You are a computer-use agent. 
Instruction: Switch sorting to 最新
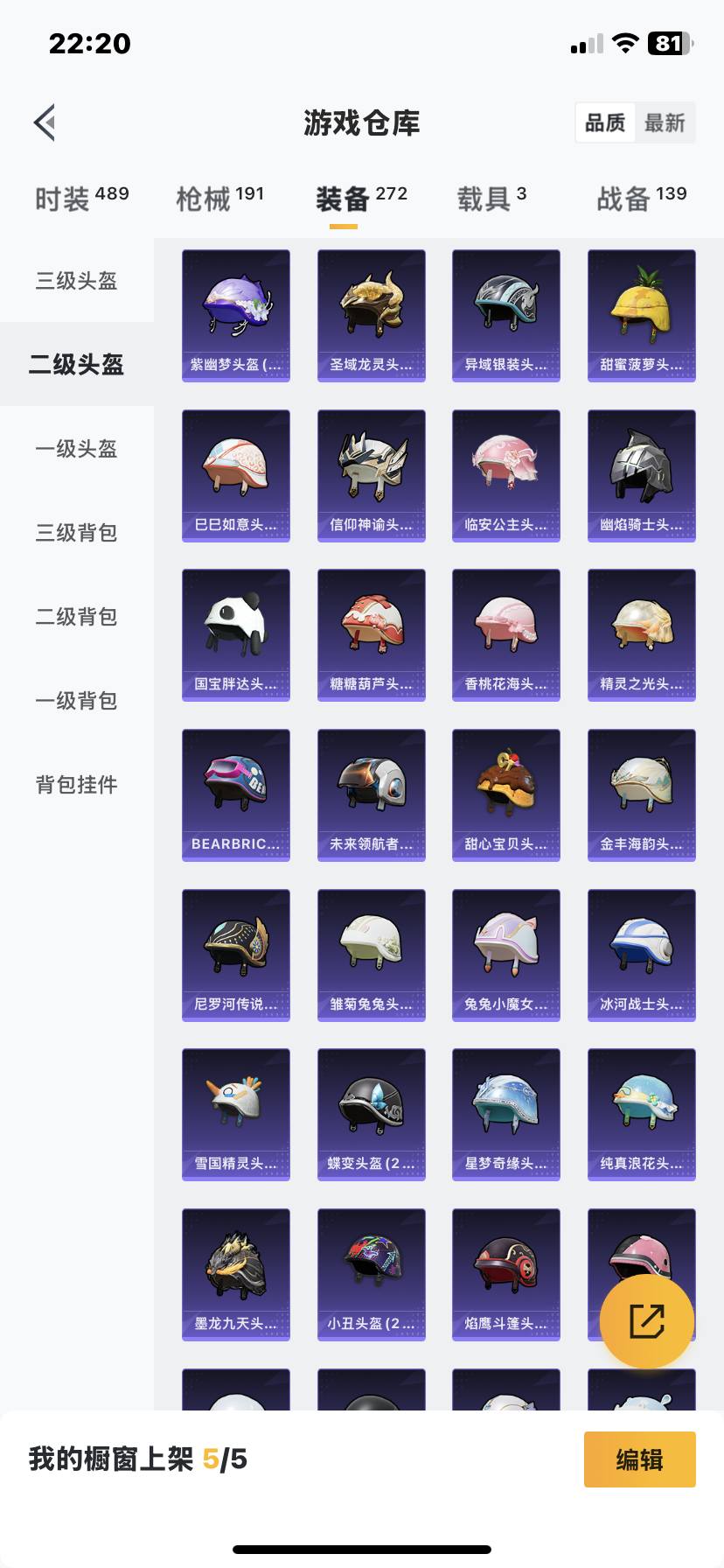pyautogui.click(x=665, y=122)
